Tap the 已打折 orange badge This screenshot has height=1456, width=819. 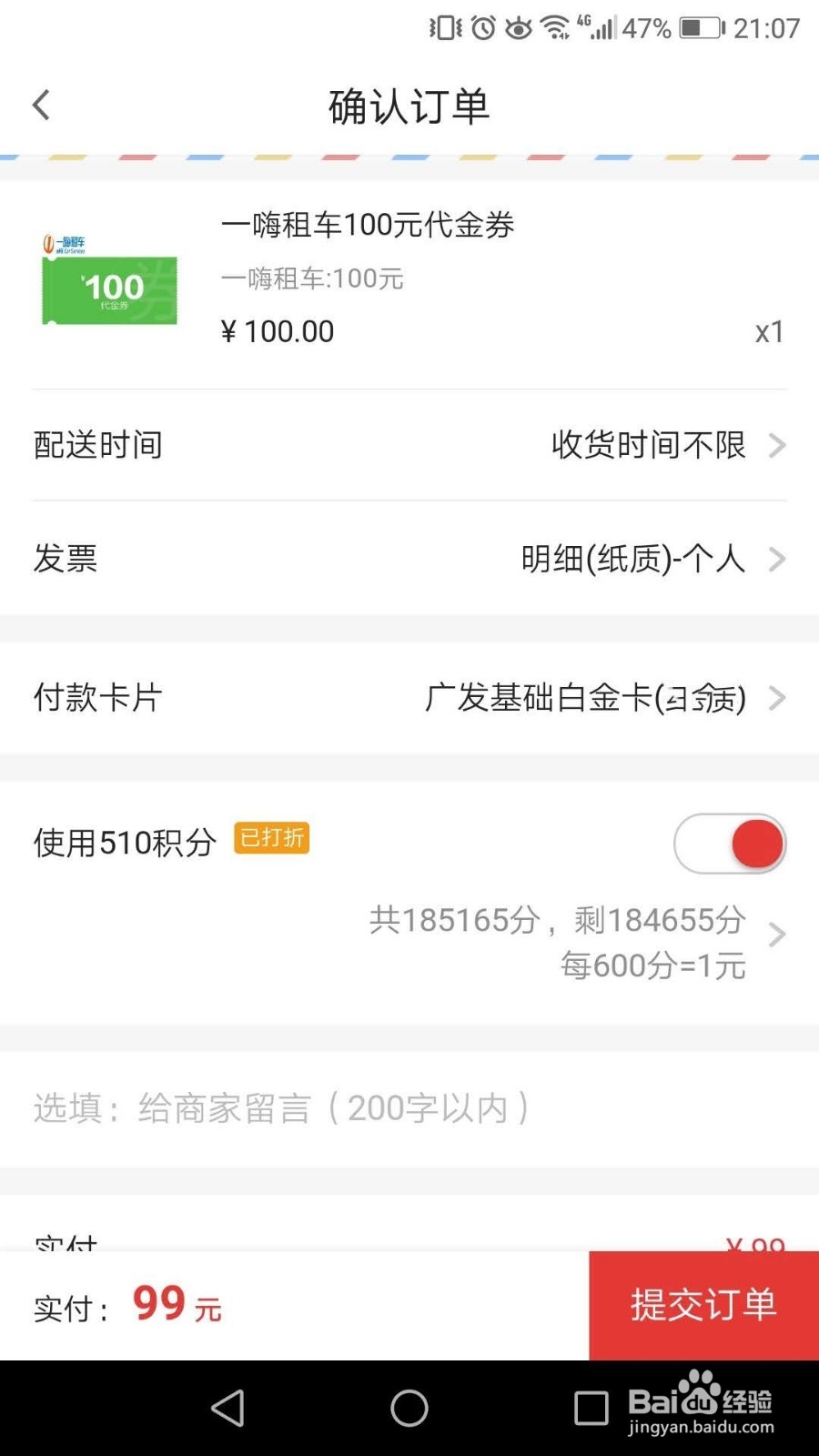click(x=270, y=837)
